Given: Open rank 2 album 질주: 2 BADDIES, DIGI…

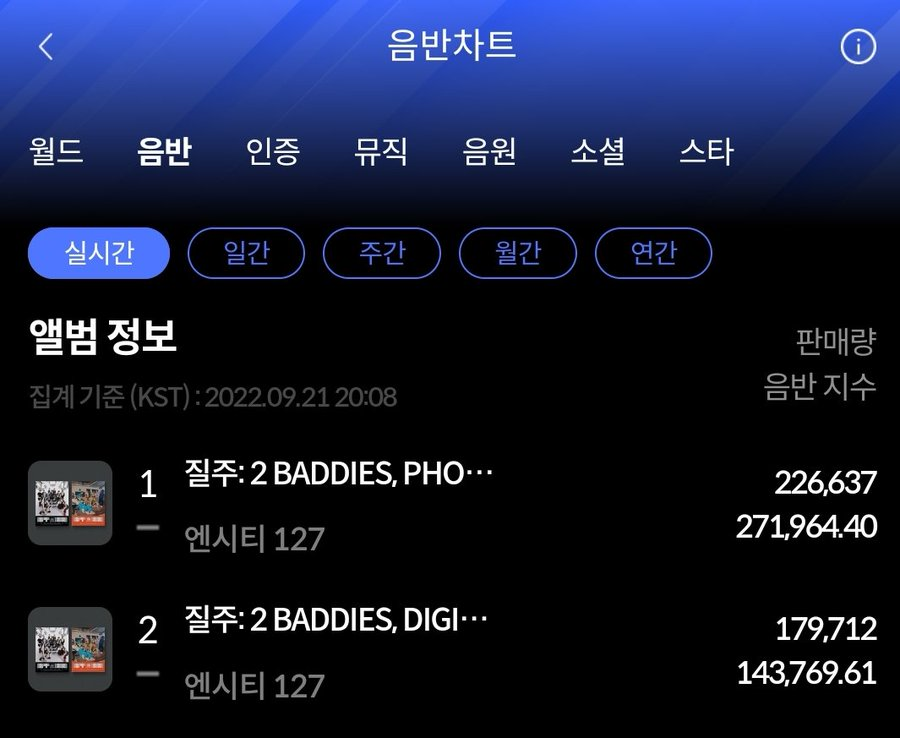Looking at the screenshot, I should (452, 650).
